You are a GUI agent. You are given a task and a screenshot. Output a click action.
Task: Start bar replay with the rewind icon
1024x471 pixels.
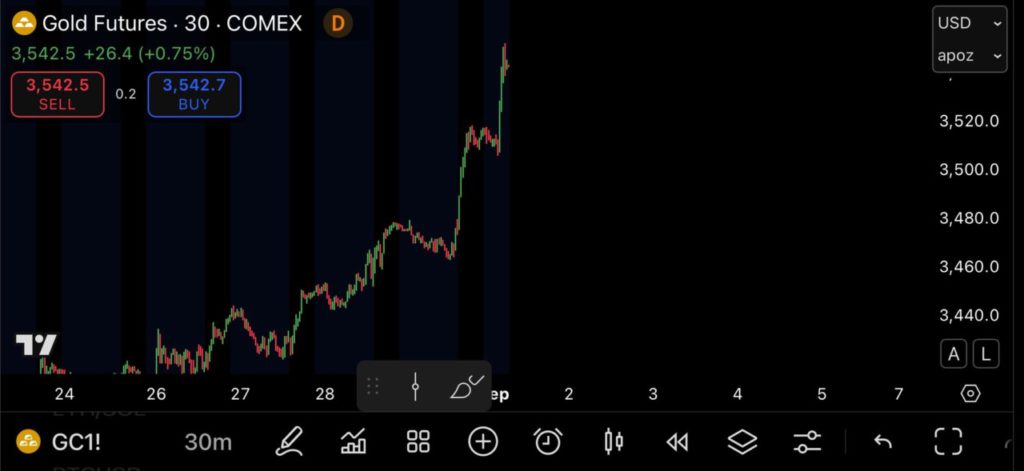point(678,441)
